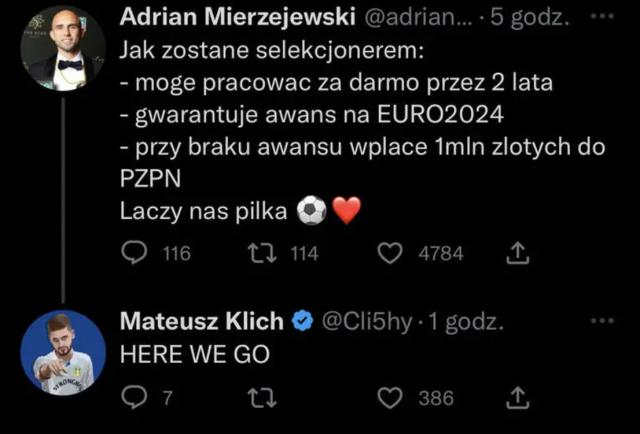Open overflow menu on Mateusz Klich's tweet
Screen dimensions: 640x434
pyautogui.click(x=602, y=320)
